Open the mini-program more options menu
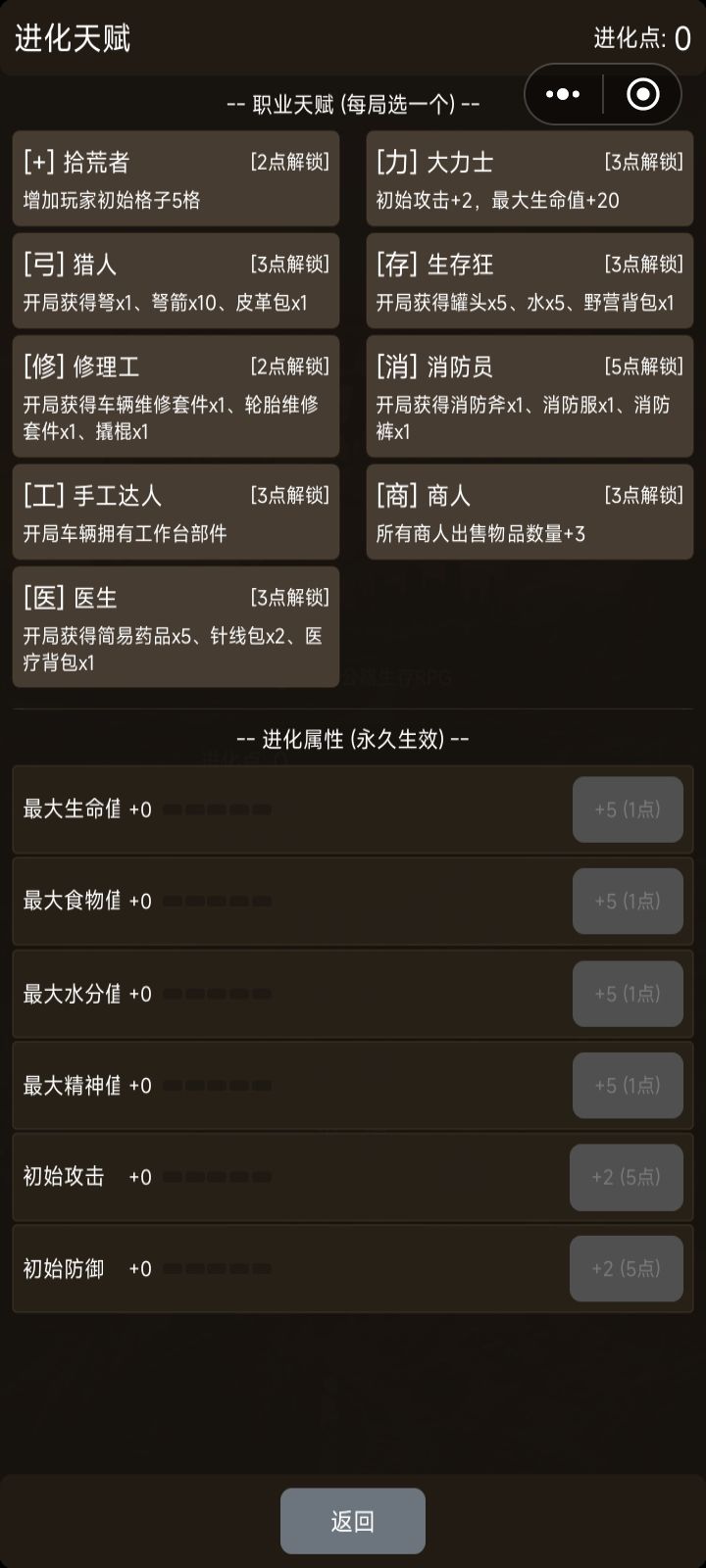 tap(562, 94)
